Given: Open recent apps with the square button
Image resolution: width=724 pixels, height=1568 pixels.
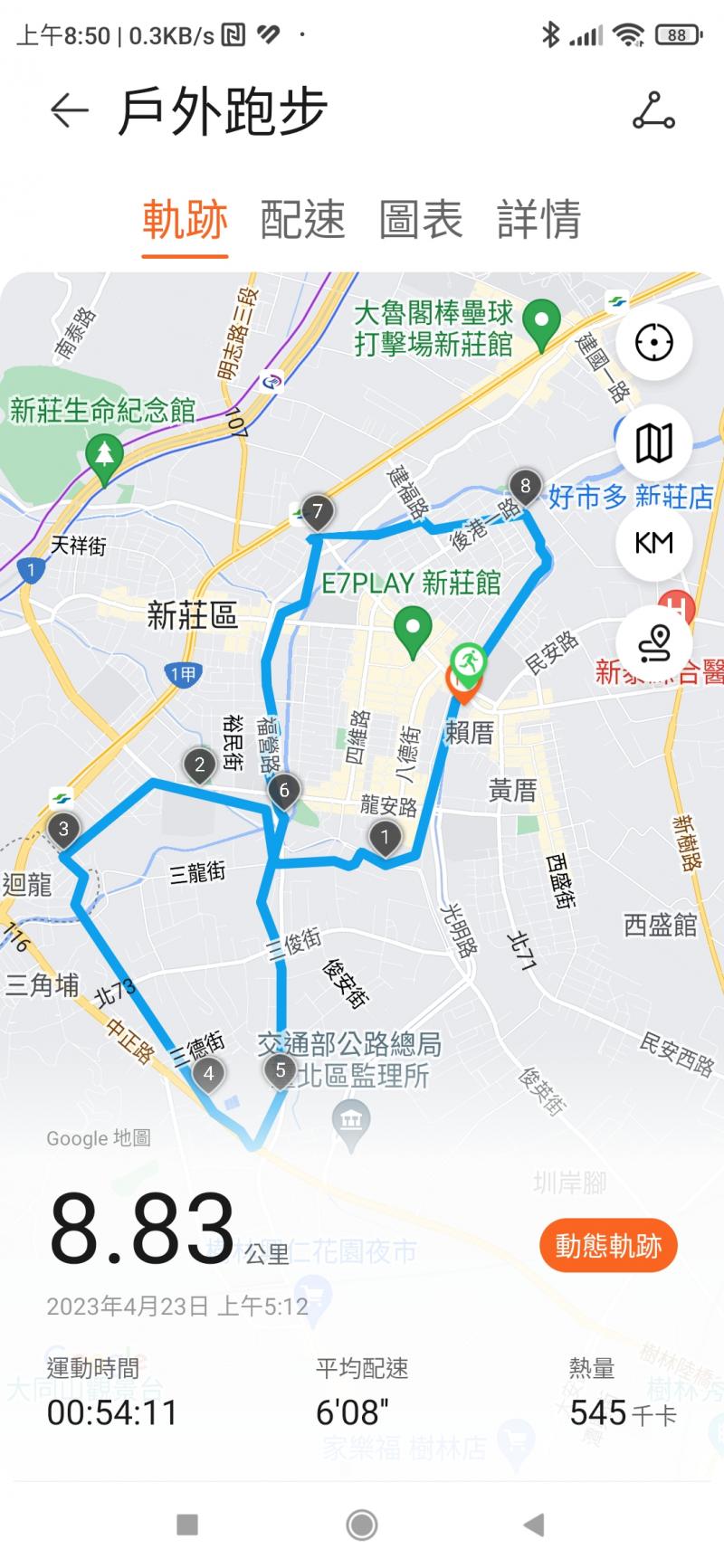Looking at the screenshot, I should pyautogui.click(x=187, y=1525).
